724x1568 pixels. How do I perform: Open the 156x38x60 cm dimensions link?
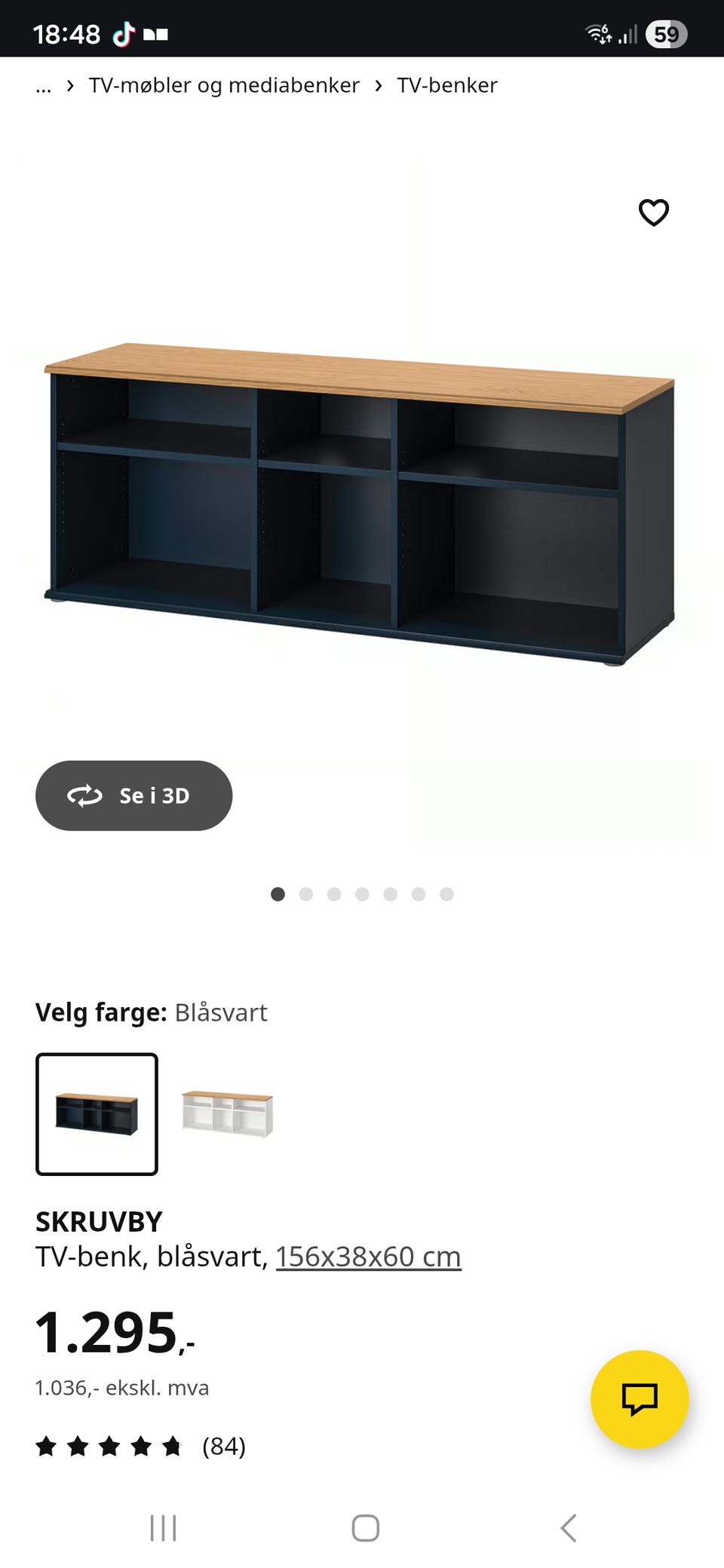[367, 1256]
